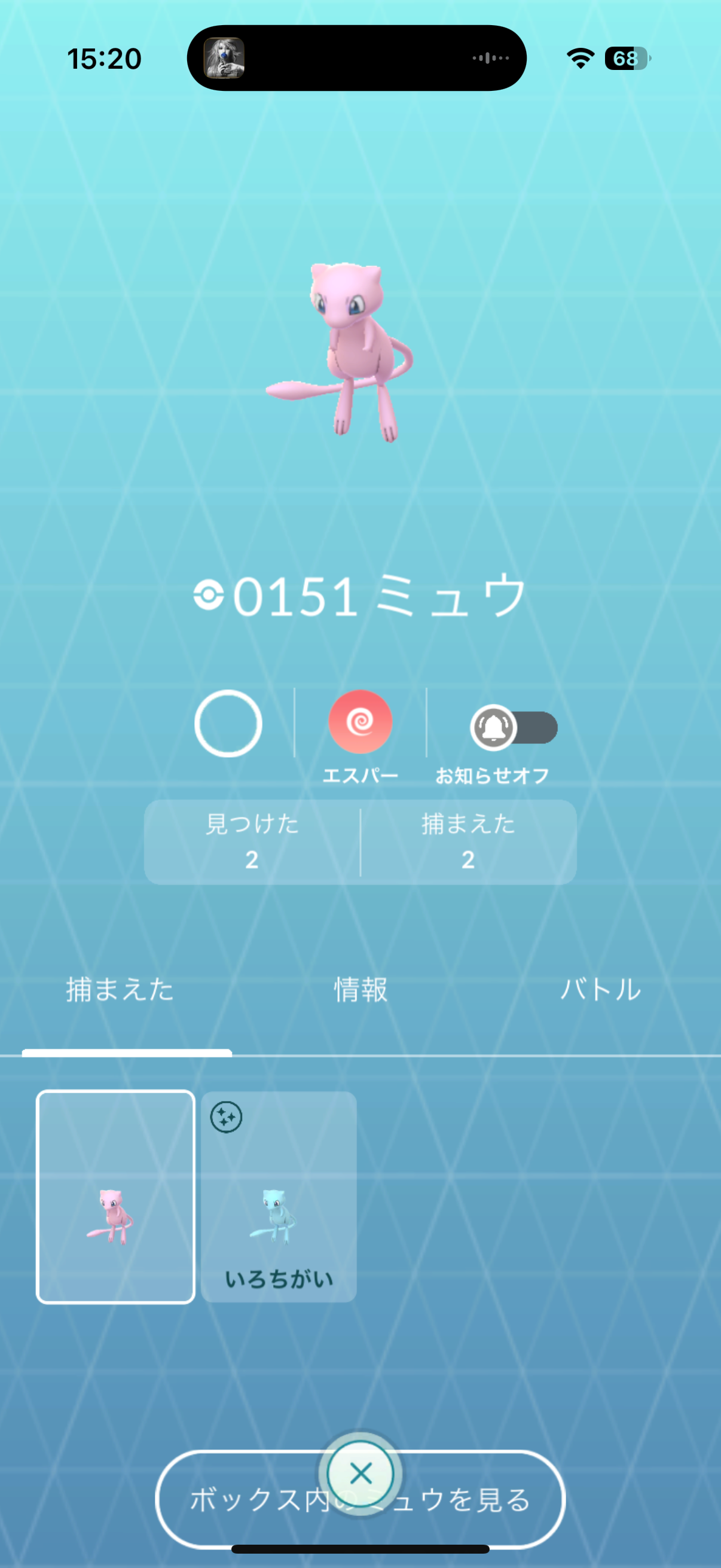The width and height of the screenshot is (721, 1568).
Task: Switch to the 情報 tab
Action: (360, 990)
